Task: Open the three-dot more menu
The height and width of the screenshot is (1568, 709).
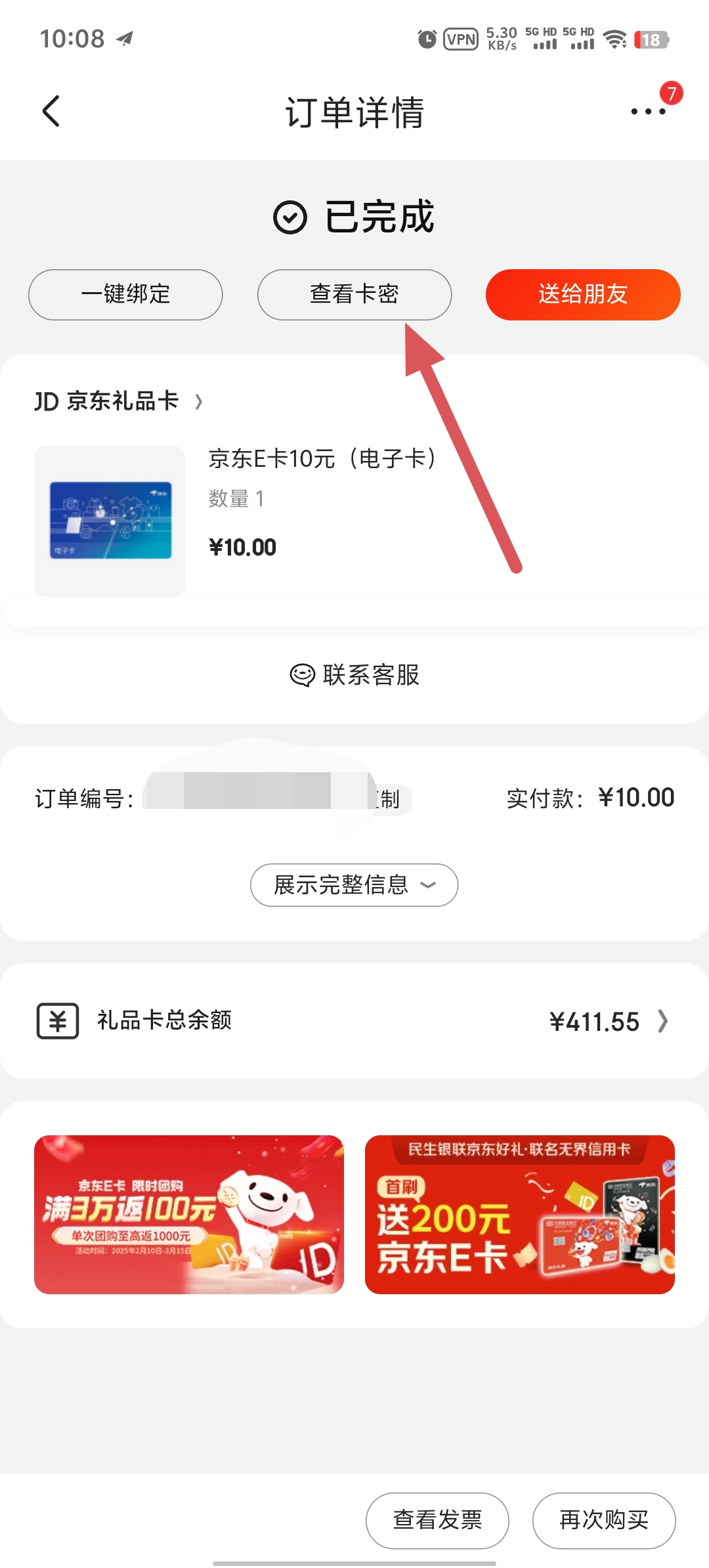Action: pyautogui.click(x=648, y=112)
